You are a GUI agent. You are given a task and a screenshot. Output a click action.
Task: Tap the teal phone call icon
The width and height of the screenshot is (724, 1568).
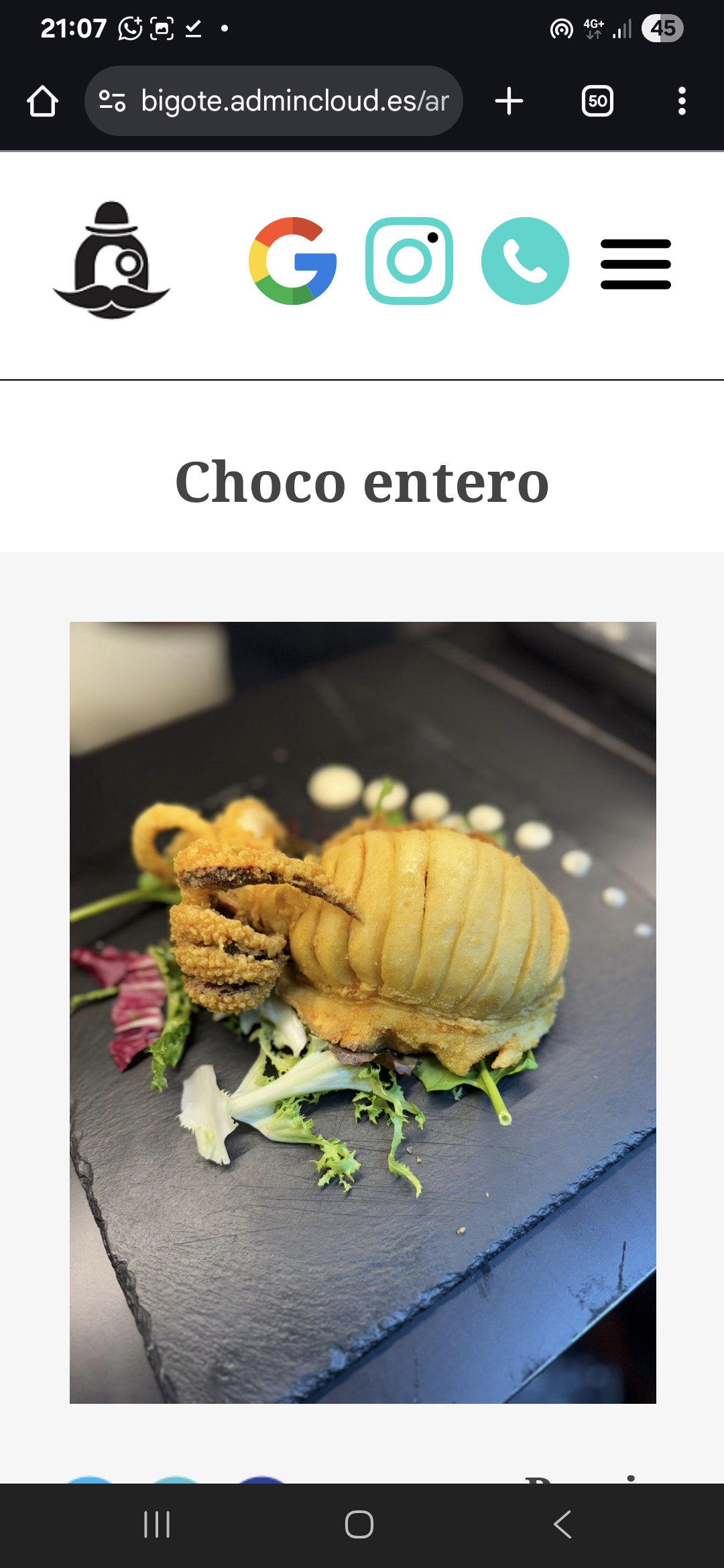(x=526, y=260)
